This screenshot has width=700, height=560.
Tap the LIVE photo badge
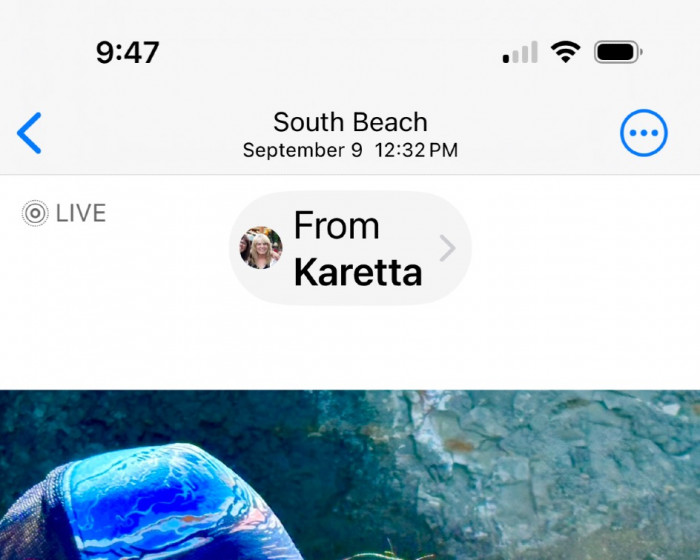point(64,213)
